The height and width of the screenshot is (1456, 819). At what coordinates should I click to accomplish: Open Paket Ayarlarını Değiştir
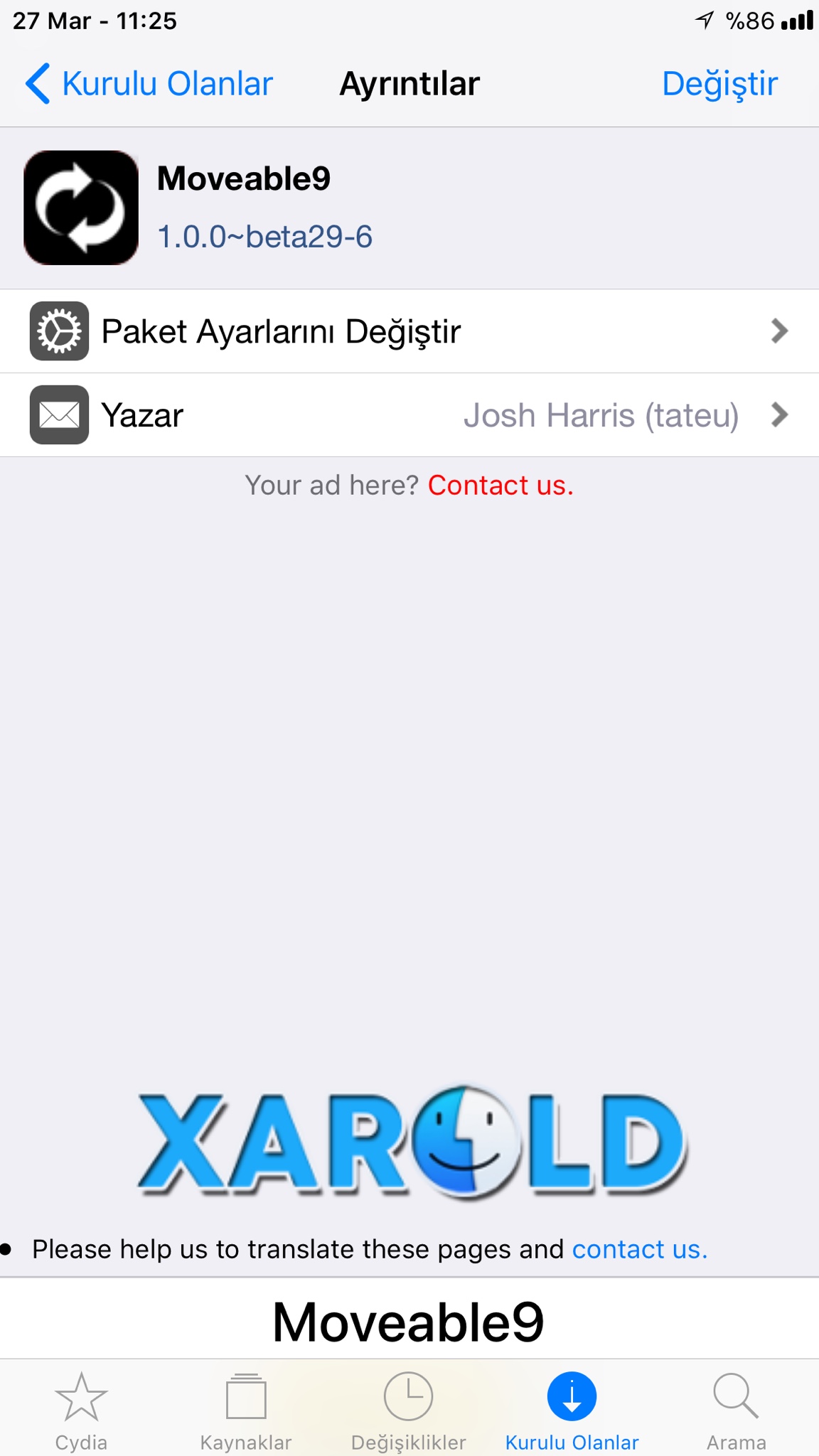[x=409, y=331]
